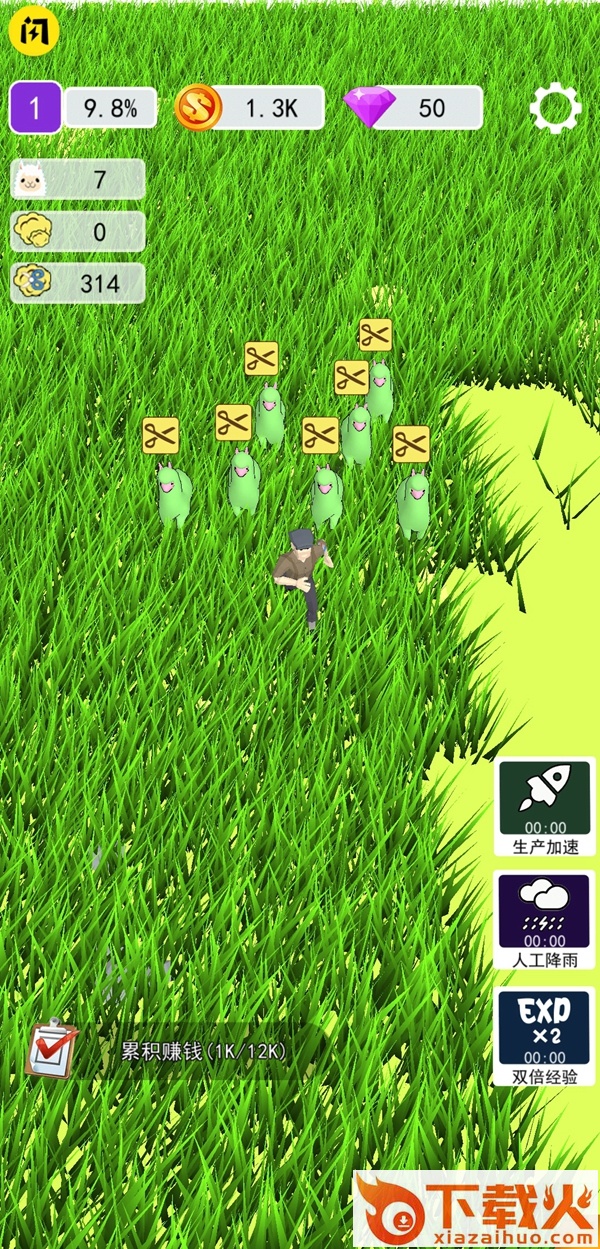Open the settings gear
Image resolution: width=600 pixels, height=1249 pixels.
[555, 108]
